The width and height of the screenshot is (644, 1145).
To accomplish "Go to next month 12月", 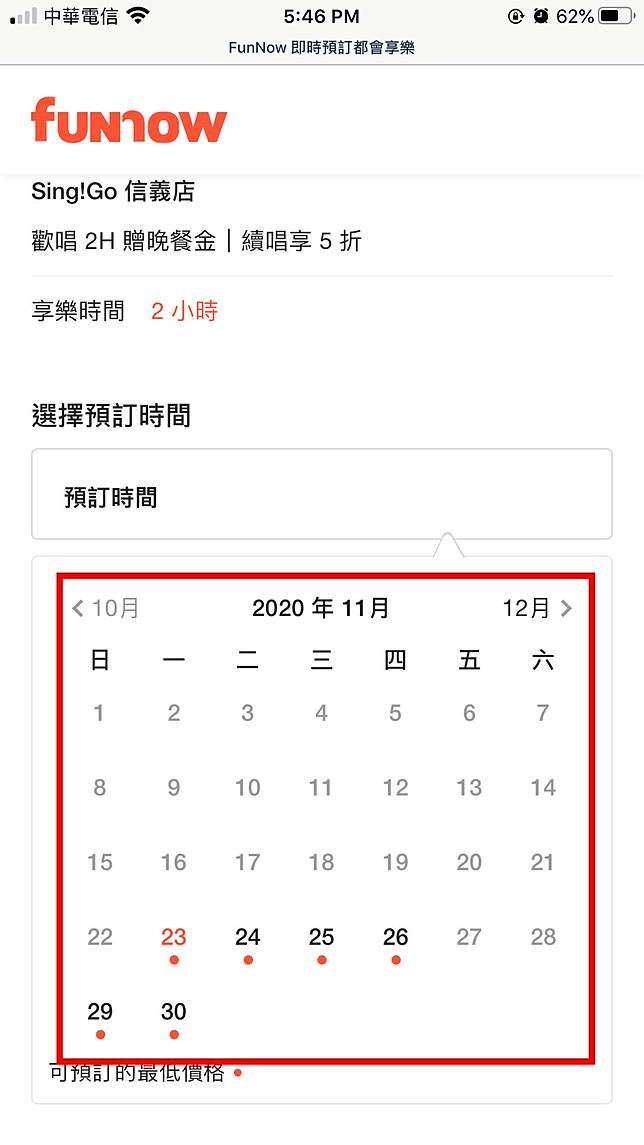I will (537, 608).
